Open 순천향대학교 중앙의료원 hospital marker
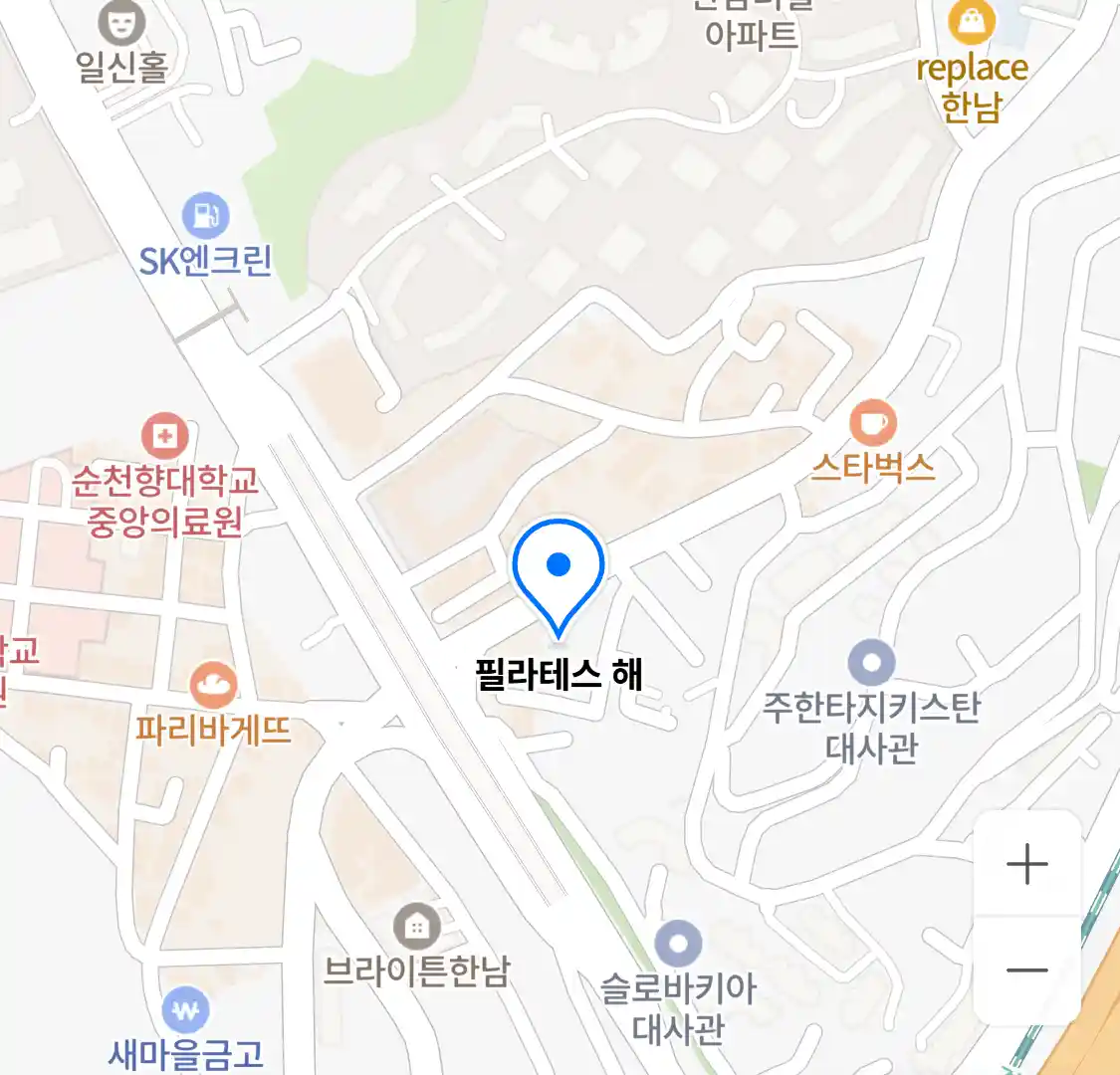This screenshot has height=1075, width=1120. tap(165, 436)
